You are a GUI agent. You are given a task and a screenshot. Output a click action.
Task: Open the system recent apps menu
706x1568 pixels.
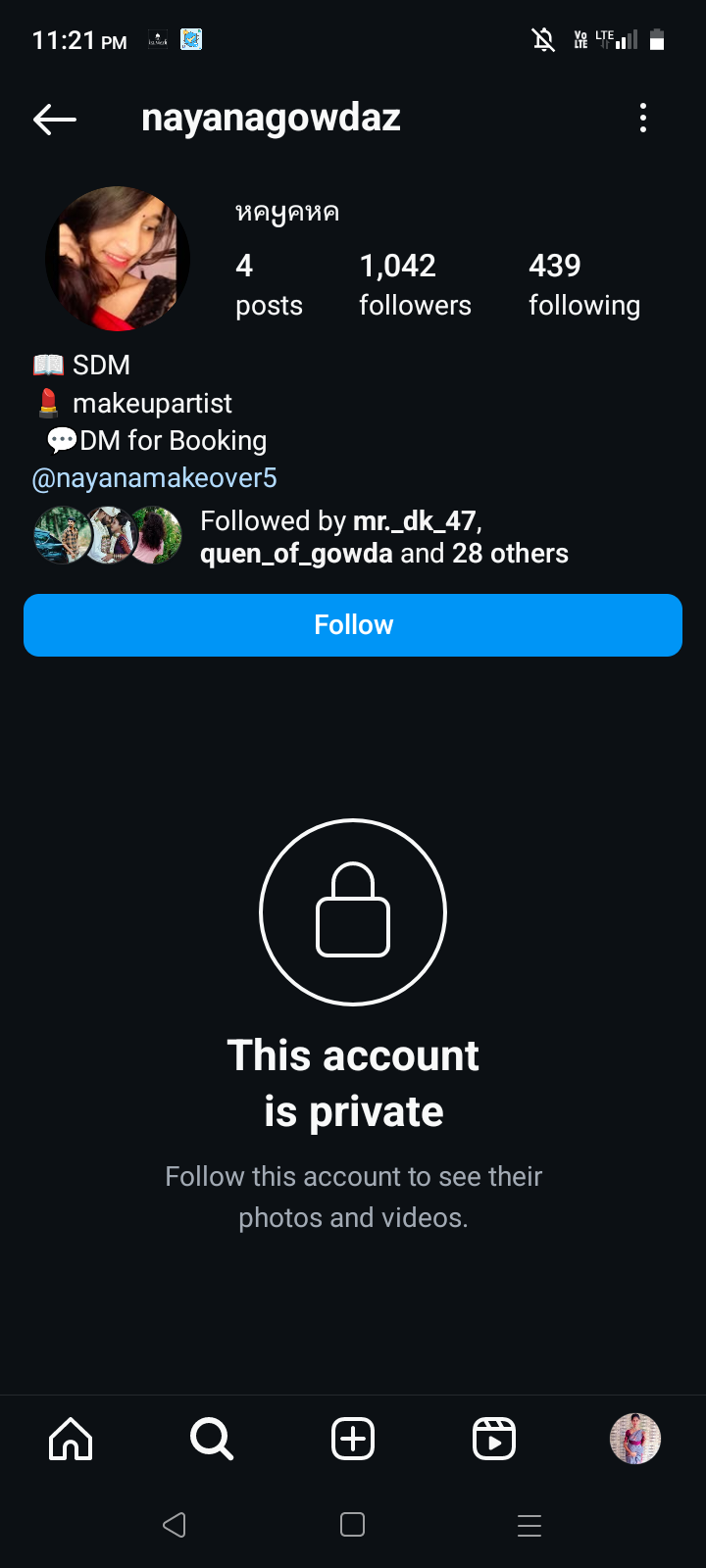(x=529, y=1525)
